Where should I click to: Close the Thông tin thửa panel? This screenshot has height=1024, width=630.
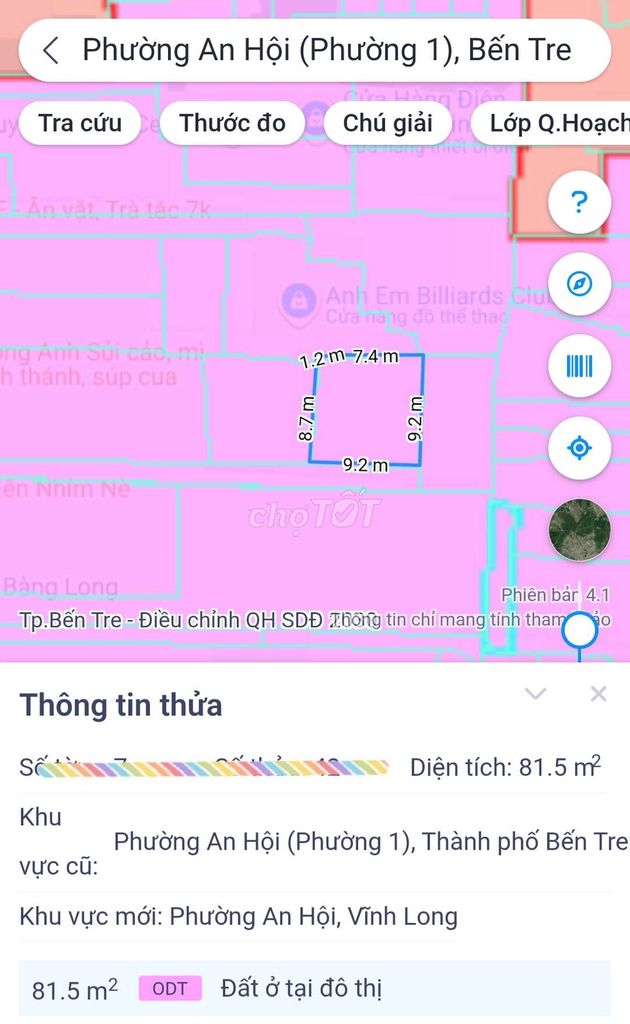(598, 694)
